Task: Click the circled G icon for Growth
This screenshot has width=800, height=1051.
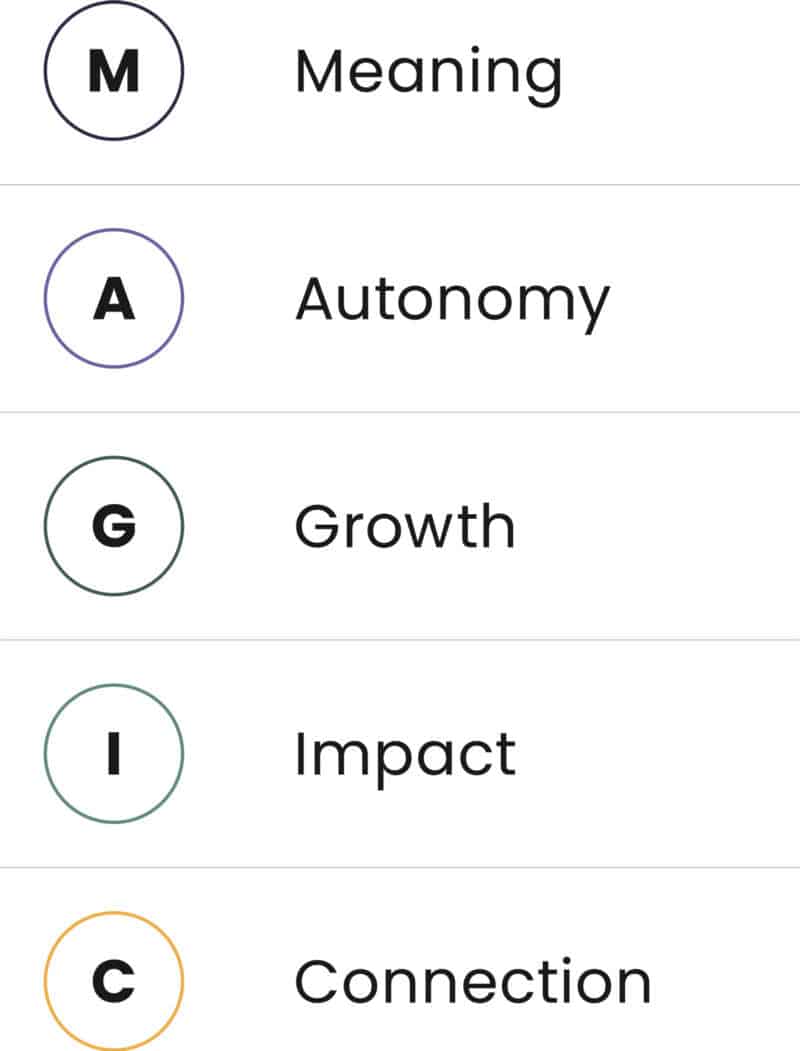Action: click(113, 525)
